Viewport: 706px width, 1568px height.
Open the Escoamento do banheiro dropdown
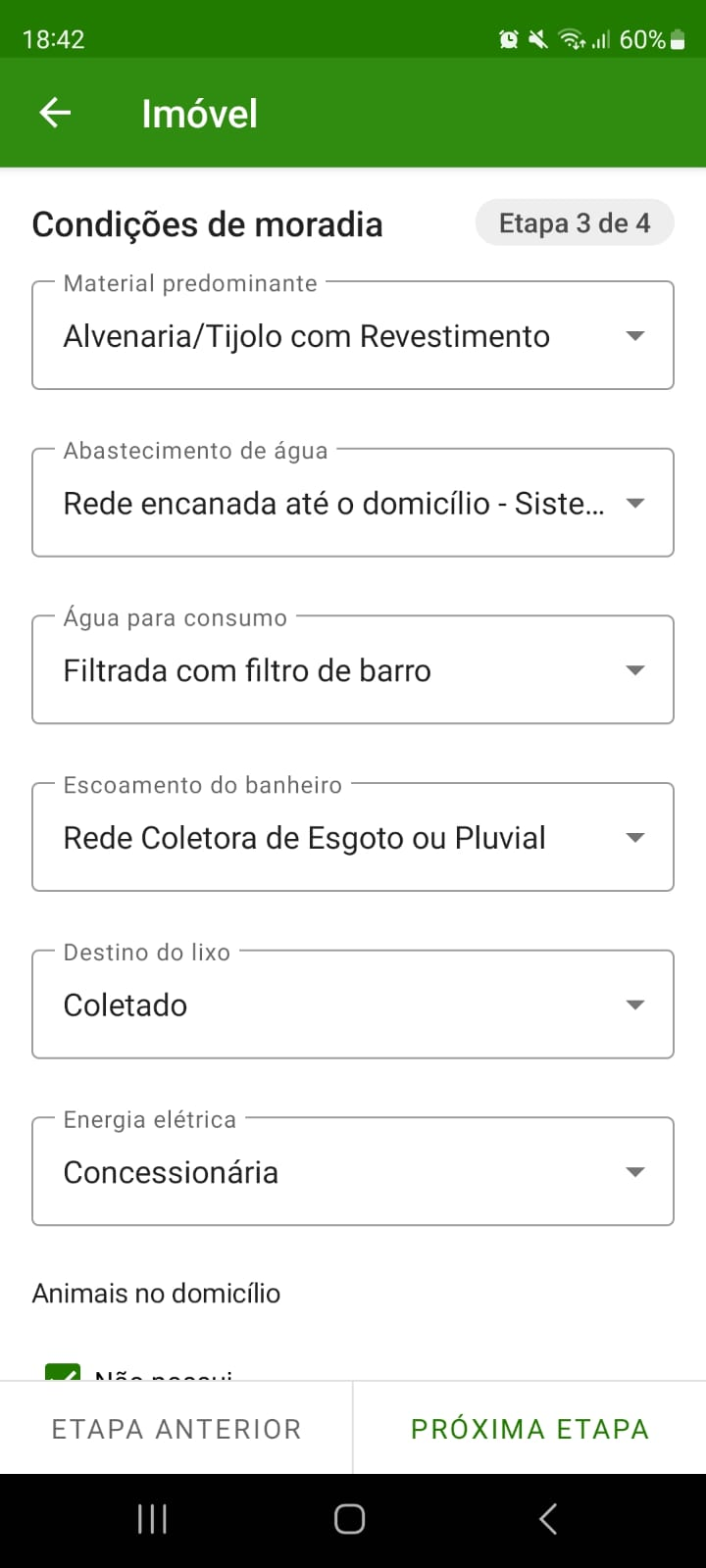coord(353,837)
